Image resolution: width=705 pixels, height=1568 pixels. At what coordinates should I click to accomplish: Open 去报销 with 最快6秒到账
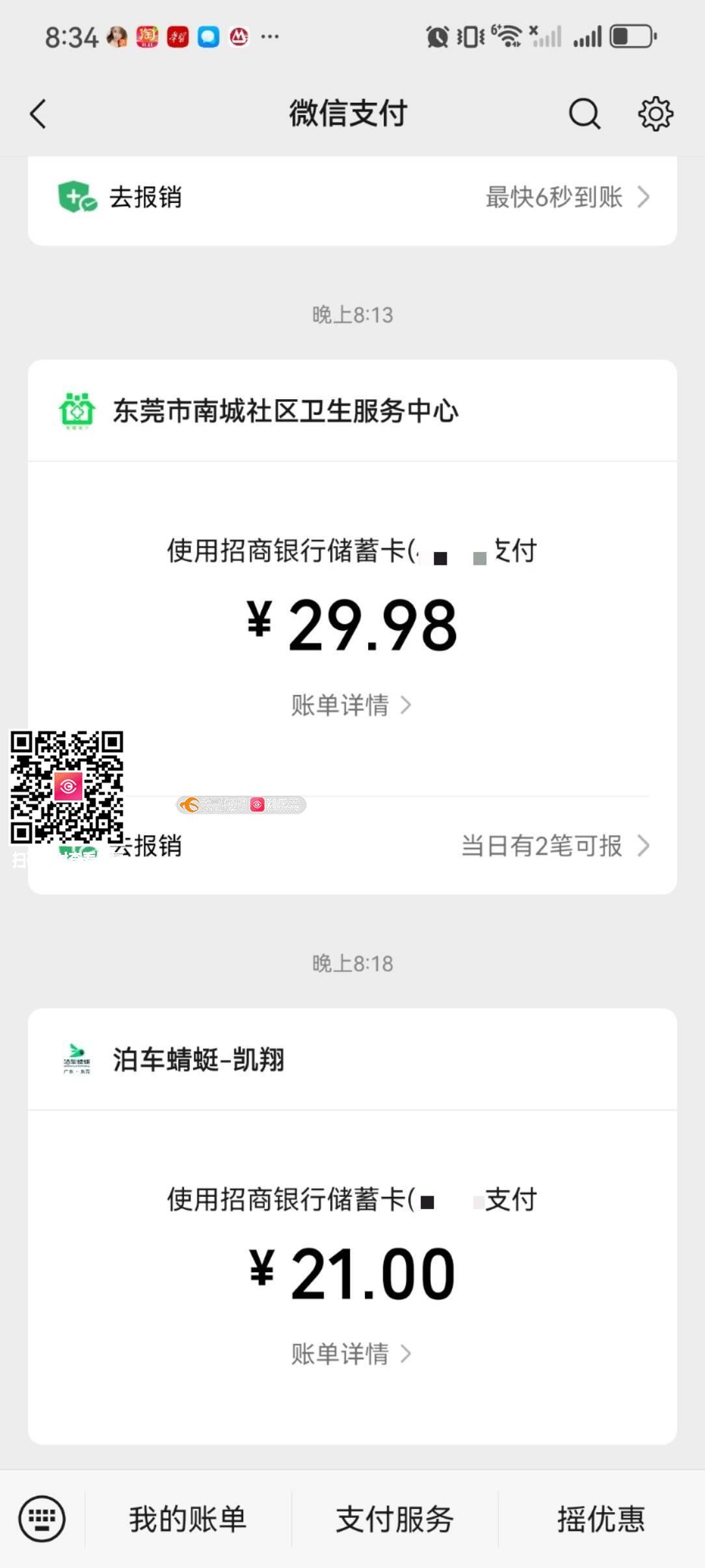(x=352, y=197)
